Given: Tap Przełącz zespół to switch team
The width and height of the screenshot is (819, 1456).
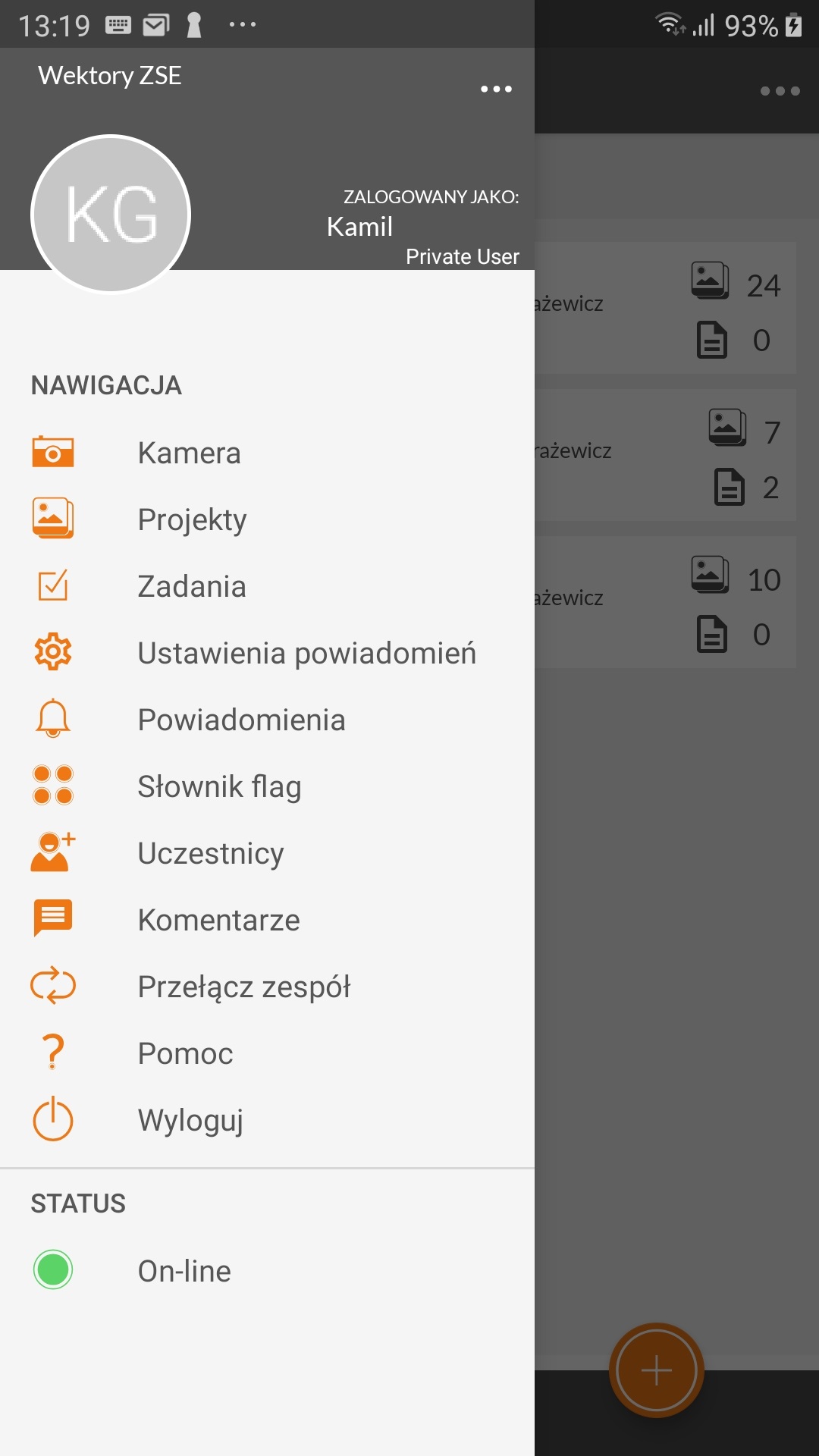Looking at the screenshot, I should (267, 987).
